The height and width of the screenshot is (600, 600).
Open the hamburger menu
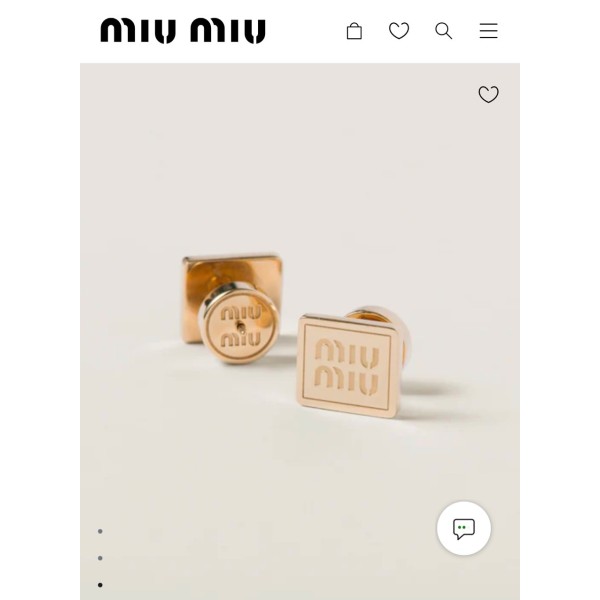[488, 31]
